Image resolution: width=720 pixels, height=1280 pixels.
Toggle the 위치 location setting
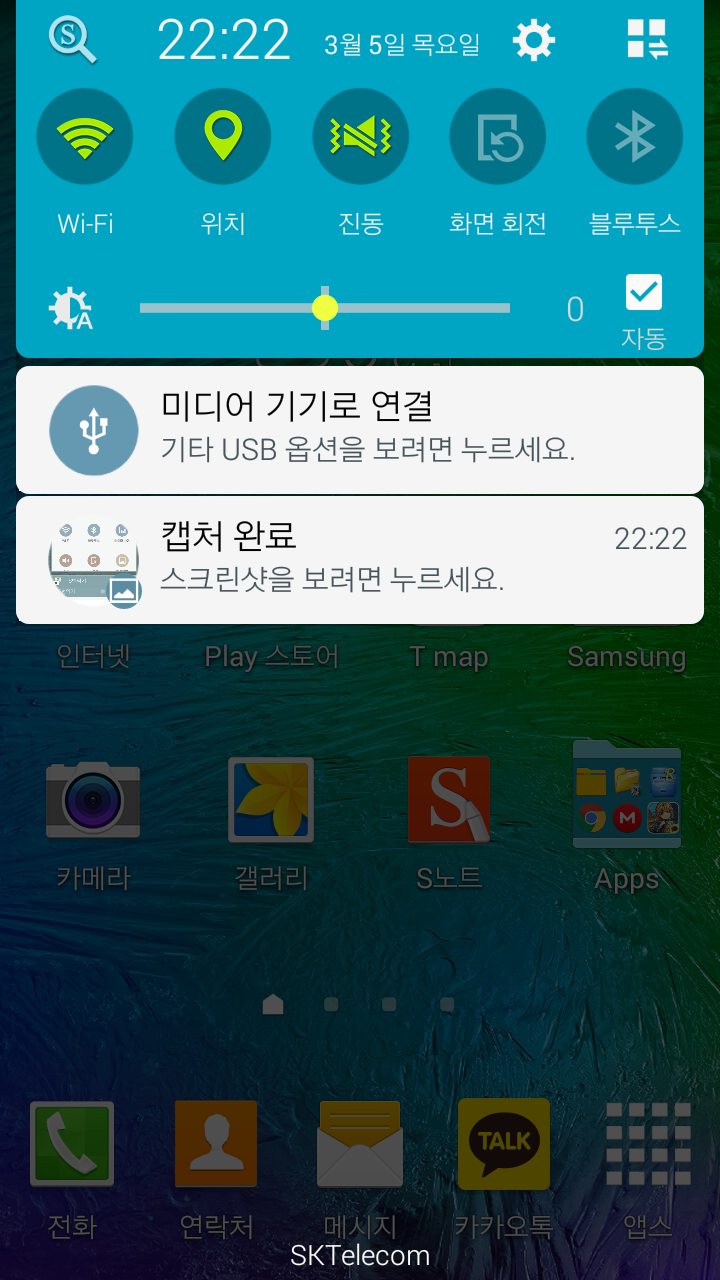(x=222, y=137)
